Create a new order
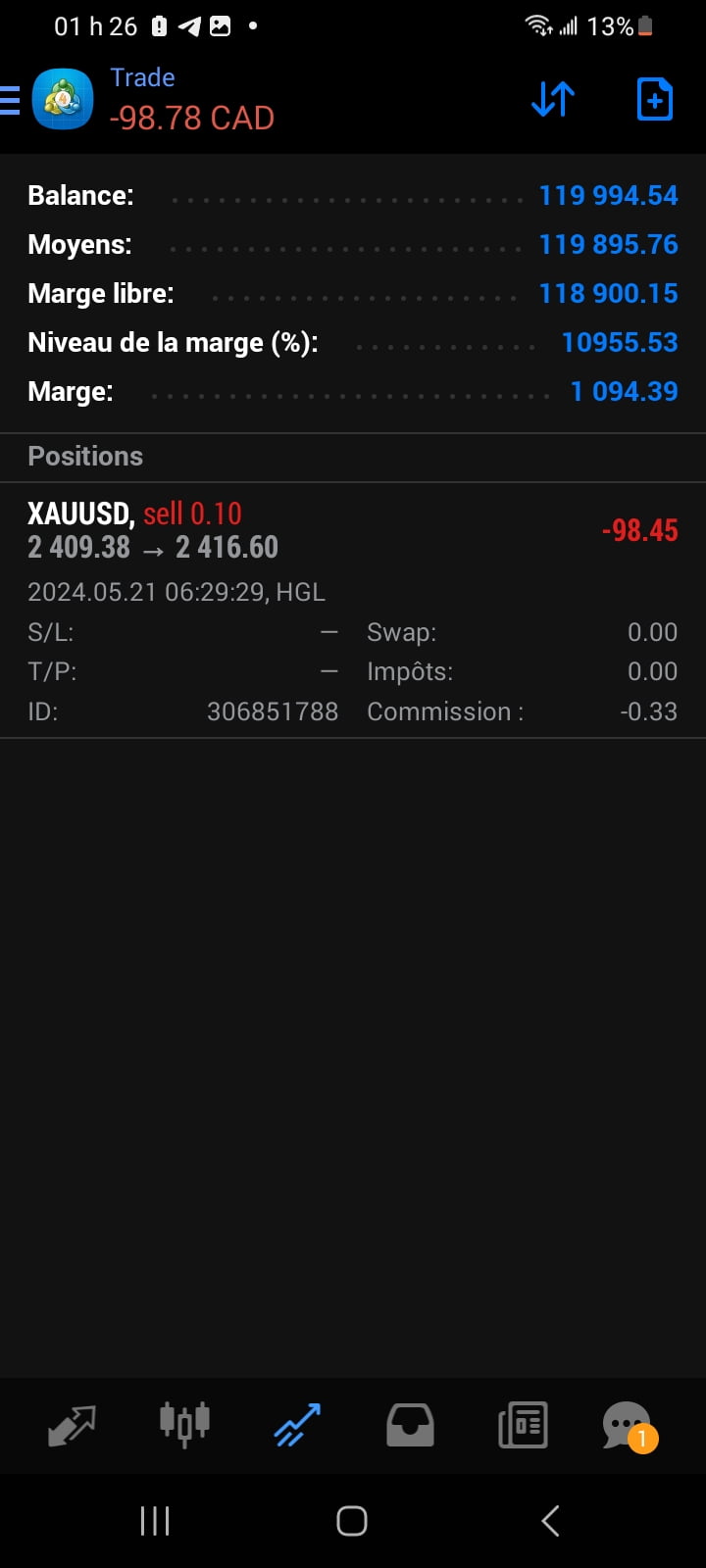Image resolution: width=706 pixels, height=1568 pixels. point(654,100)
